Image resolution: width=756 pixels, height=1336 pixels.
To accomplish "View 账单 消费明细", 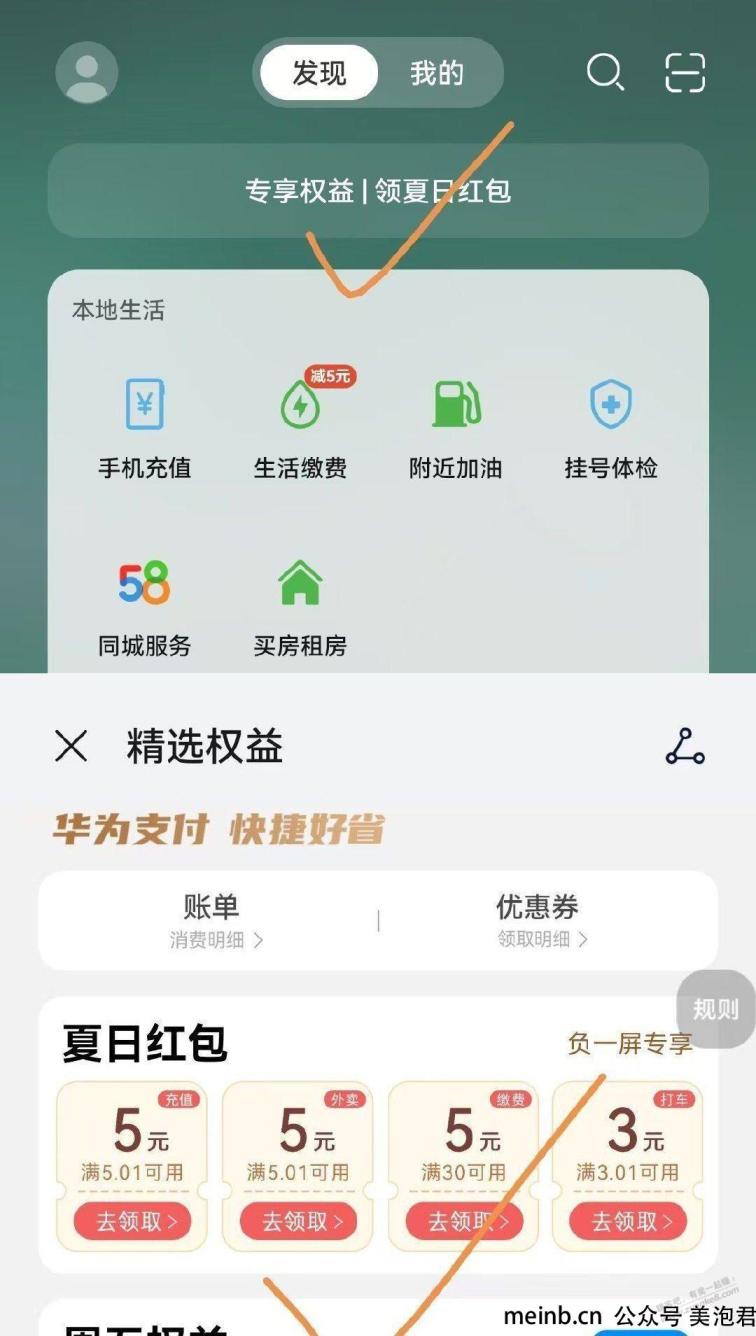I will click(x=212, y=920).
